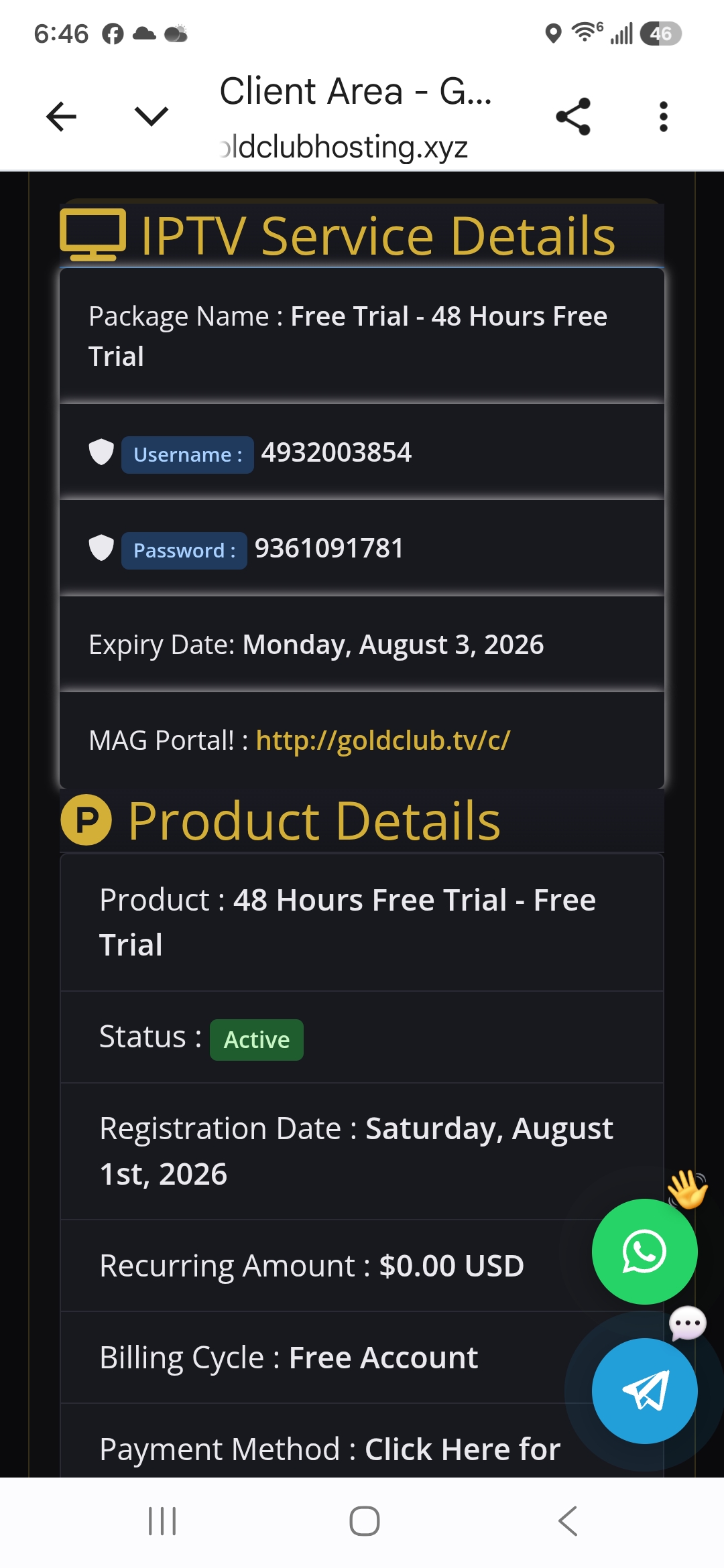Screen dimensions: 724x1568
Task: Open the MAG Portal goldclub.tv link
Action: (383, 740)
